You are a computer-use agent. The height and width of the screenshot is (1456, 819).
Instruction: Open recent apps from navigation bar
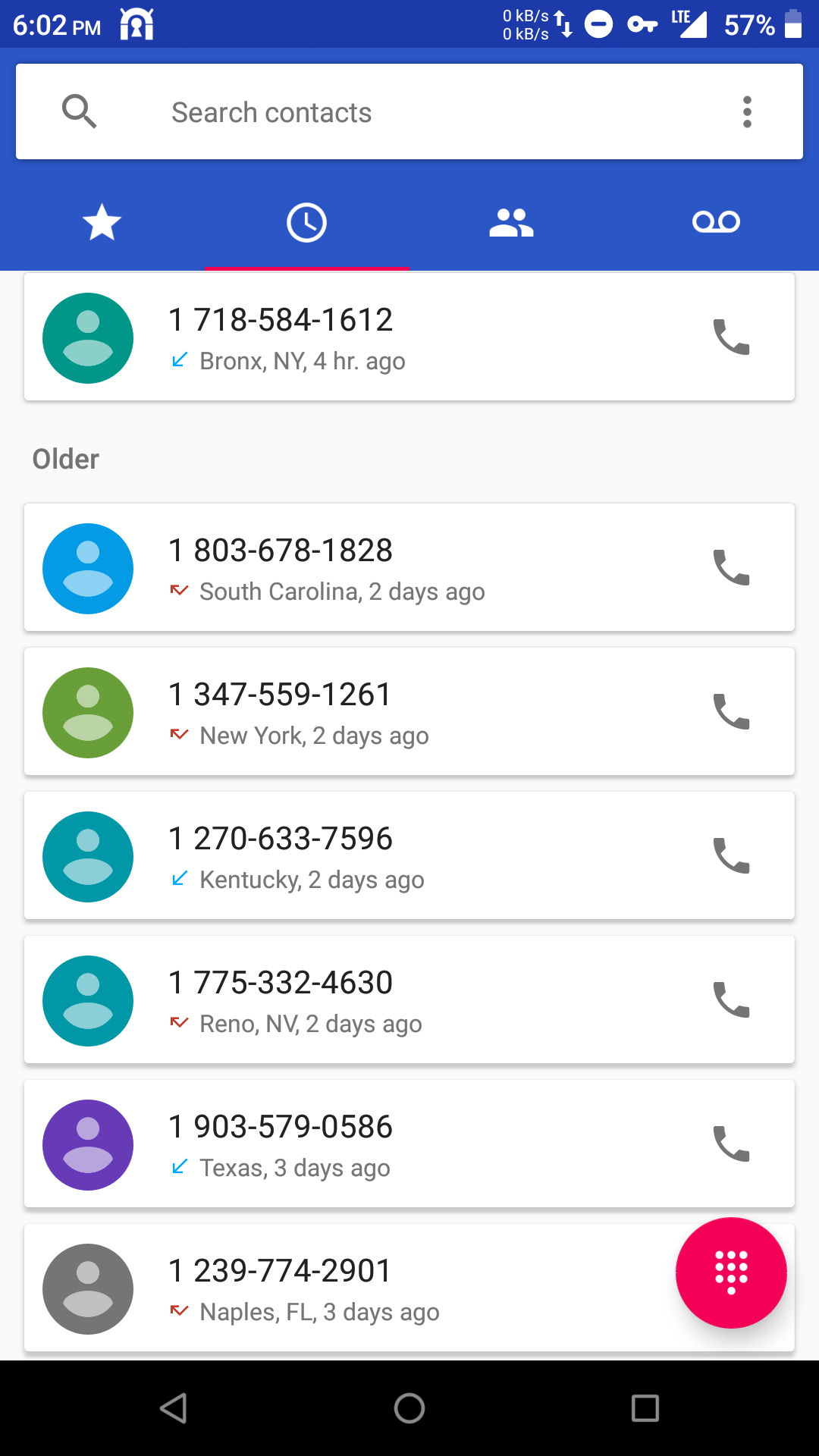645,1408
